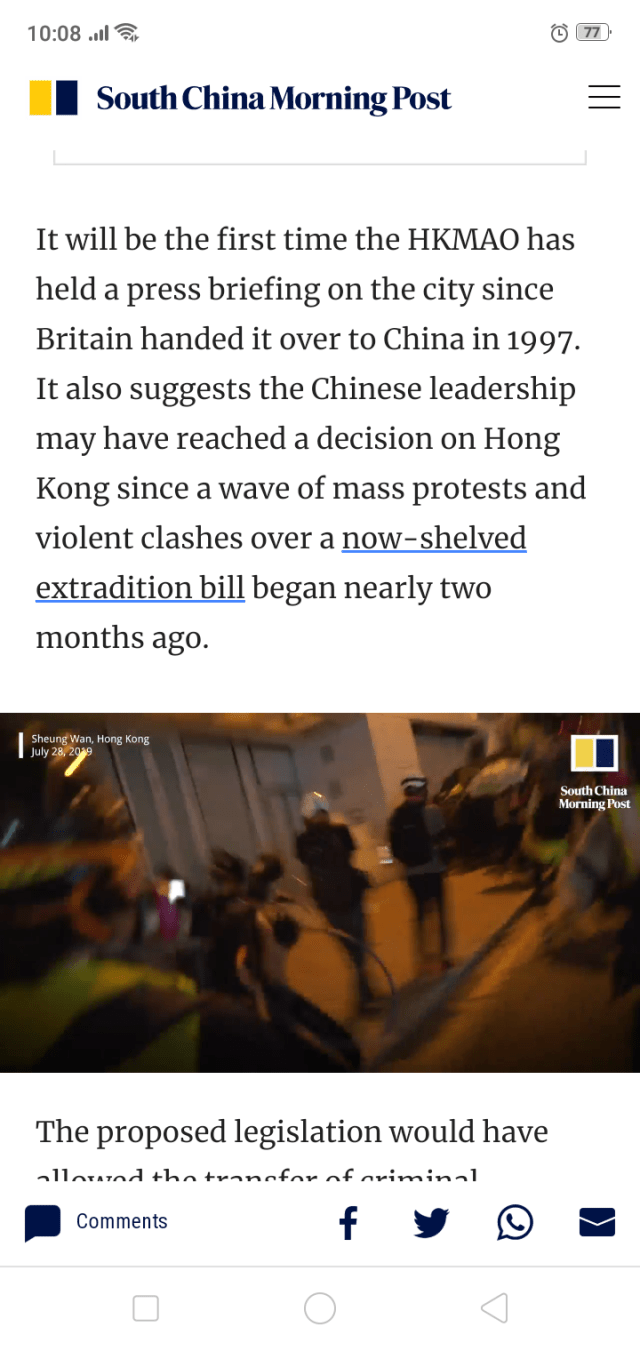
Task: Share article by email
Action: [x=597, y=1222]
